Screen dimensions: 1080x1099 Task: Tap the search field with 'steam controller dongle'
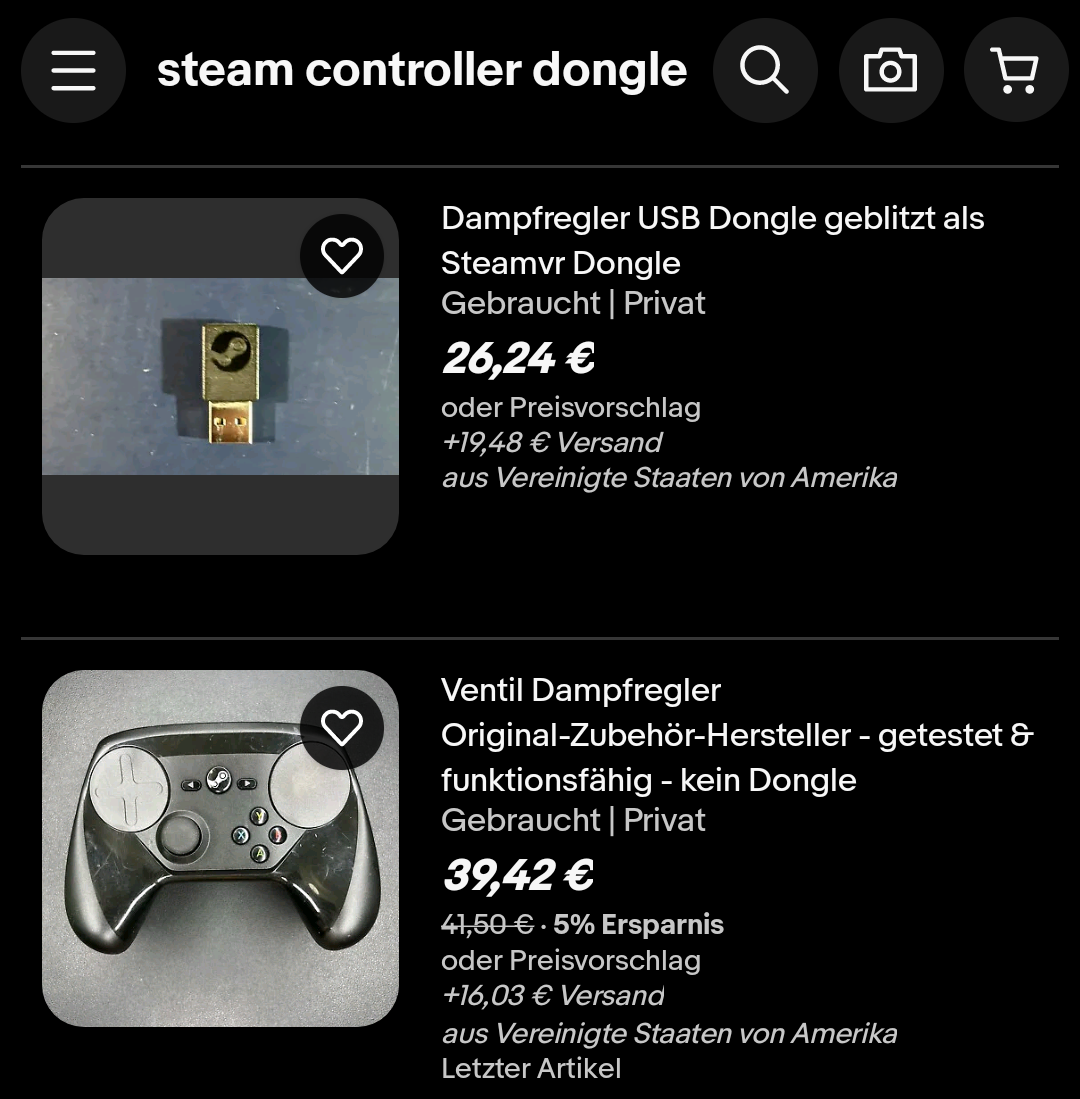[421, 70]
